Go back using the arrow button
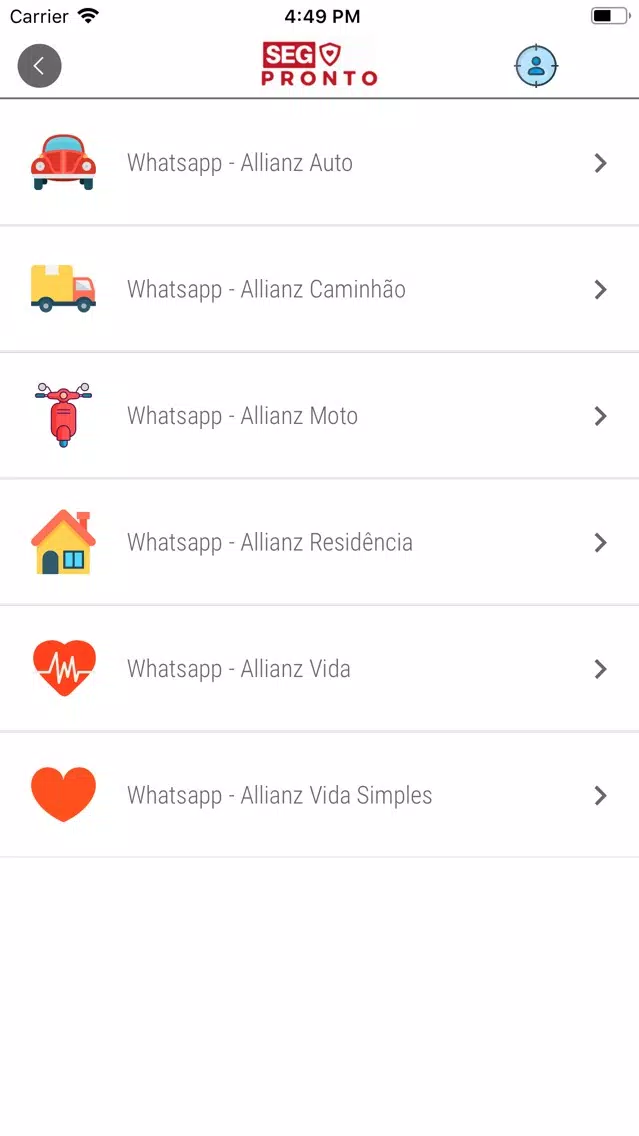Image resolution: width=639 pixels, height=1136 pixels. tap(39, 66)
